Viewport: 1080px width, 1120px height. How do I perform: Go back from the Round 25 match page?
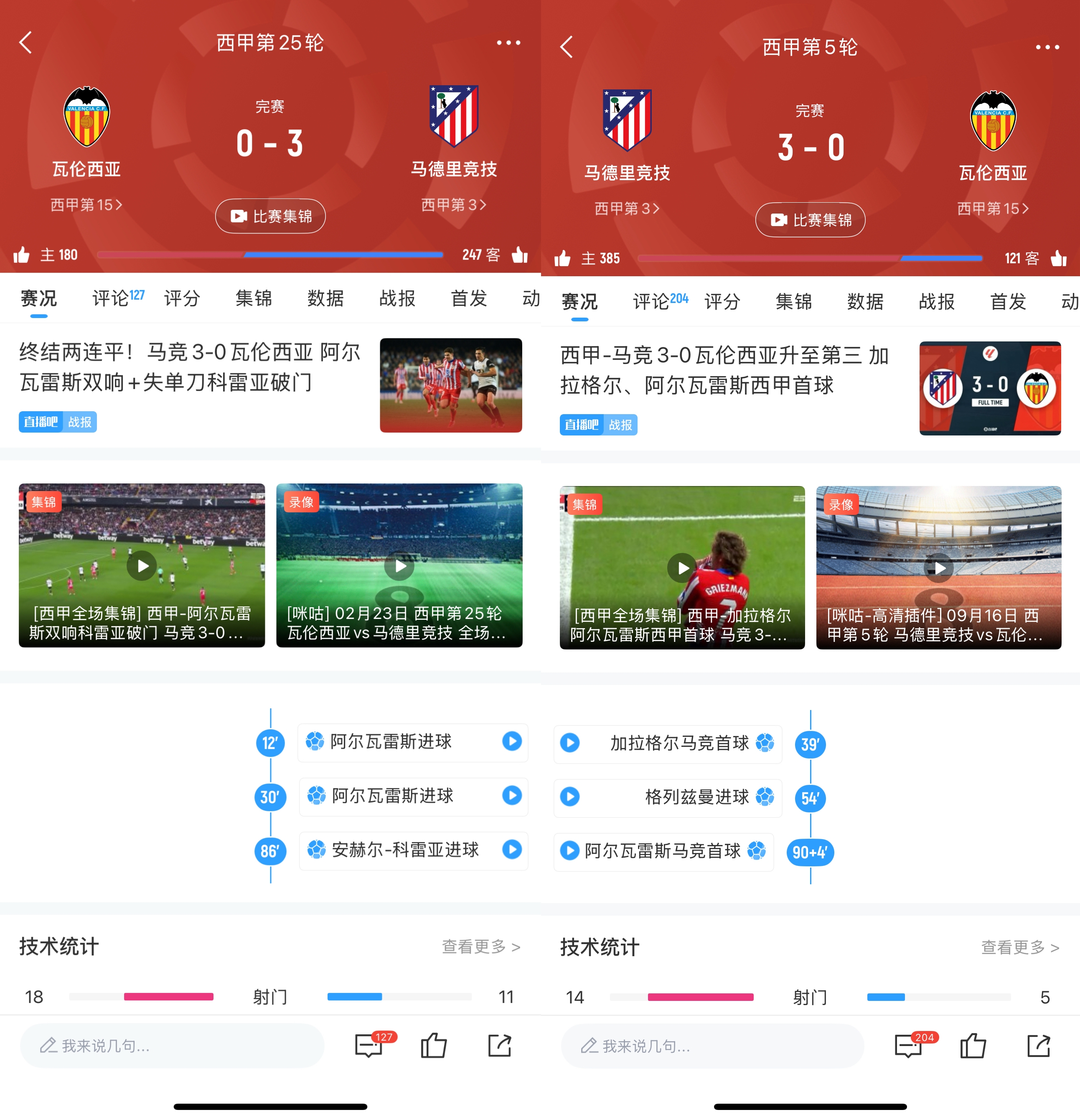click(26, 42)
